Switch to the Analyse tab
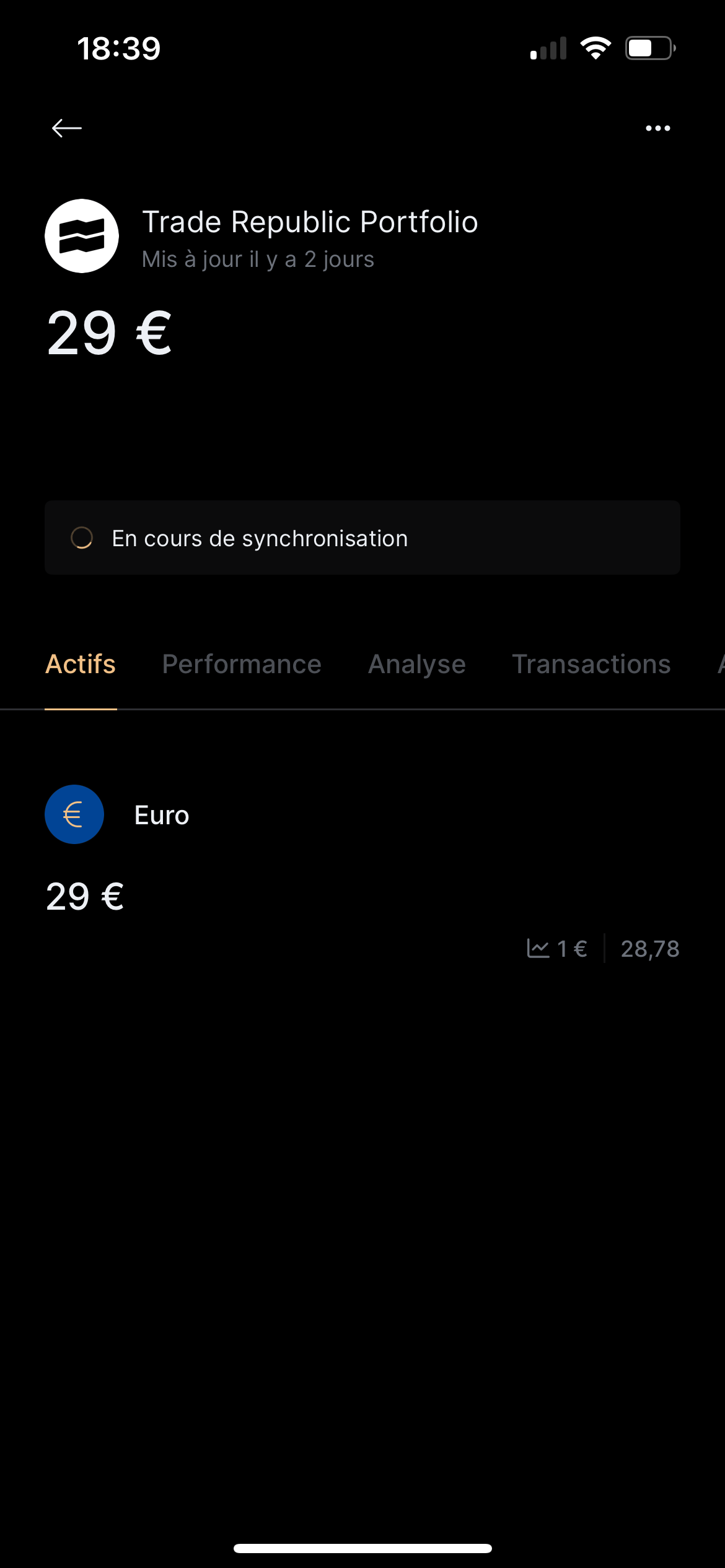 tap(417, 664)
